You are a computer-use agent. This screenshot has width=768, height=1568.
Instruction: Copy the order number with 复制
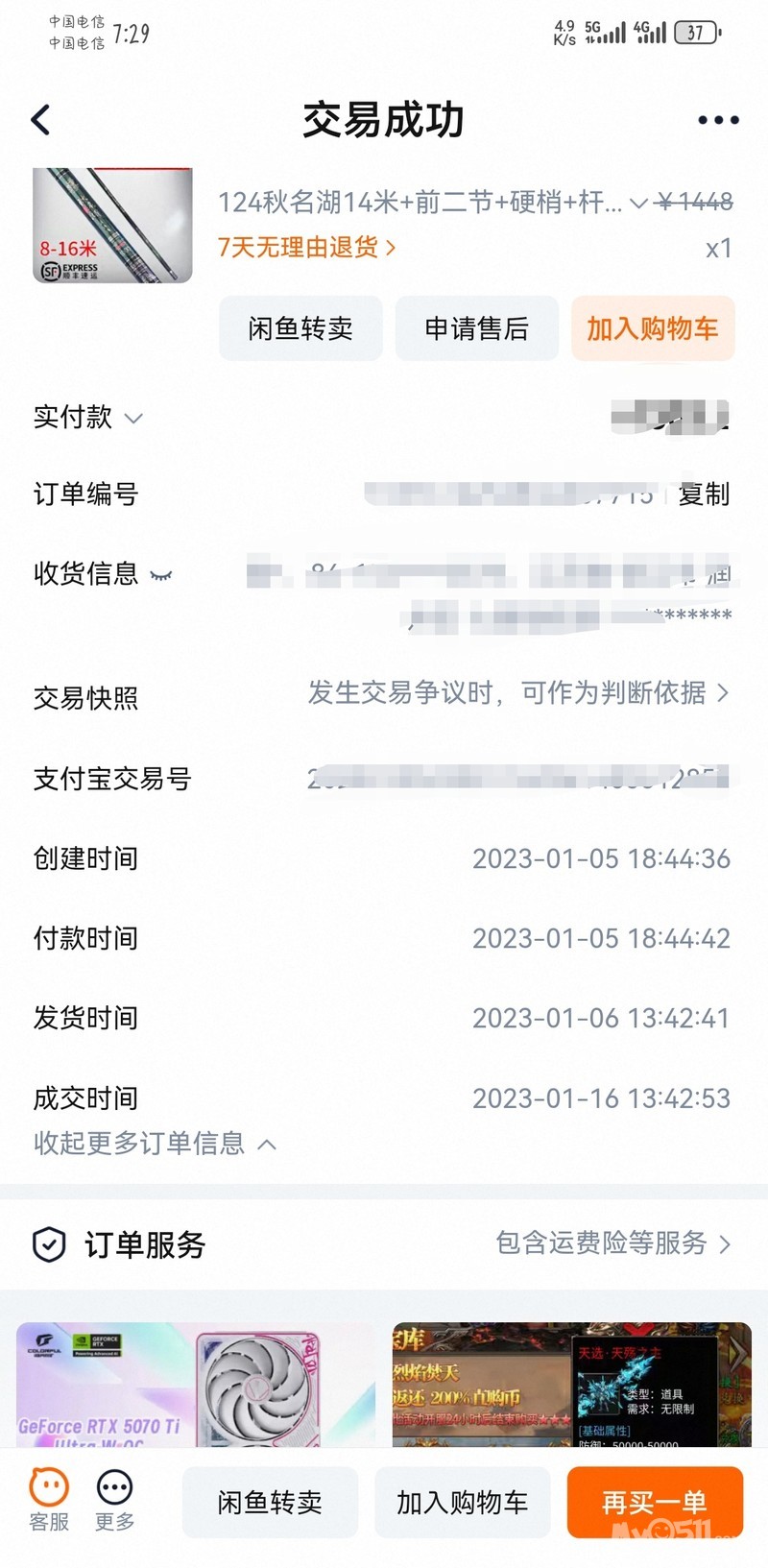(x=704, y=495)
